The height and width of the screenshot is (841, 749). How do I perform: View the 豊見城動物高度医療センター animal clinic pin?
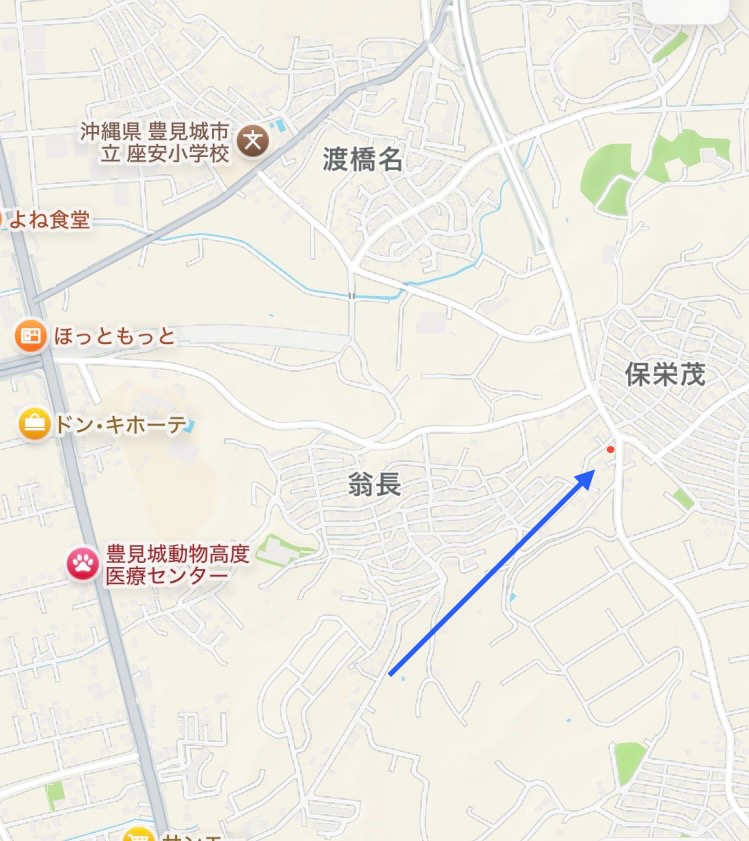(x=82, y=564)
